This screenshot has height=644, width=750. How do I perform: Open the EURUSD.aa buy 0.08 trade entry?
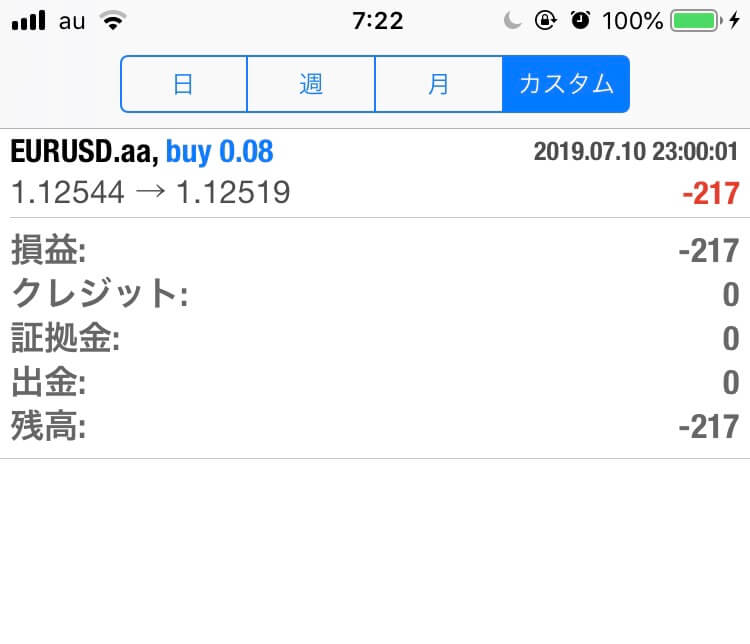[375, 172]
